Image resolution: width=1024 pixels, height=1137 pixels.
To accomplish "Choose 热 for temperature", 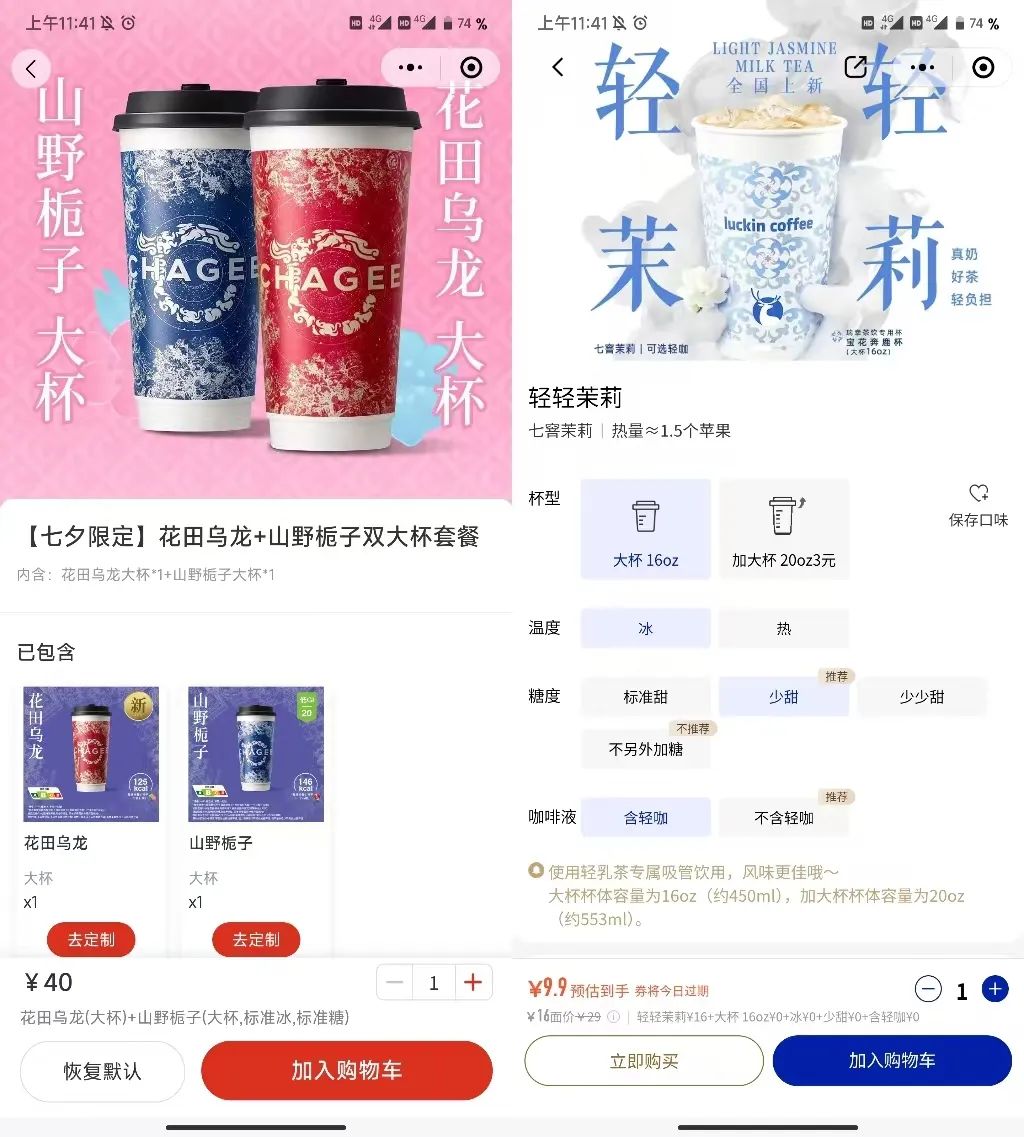I will (x=784, y=628).
